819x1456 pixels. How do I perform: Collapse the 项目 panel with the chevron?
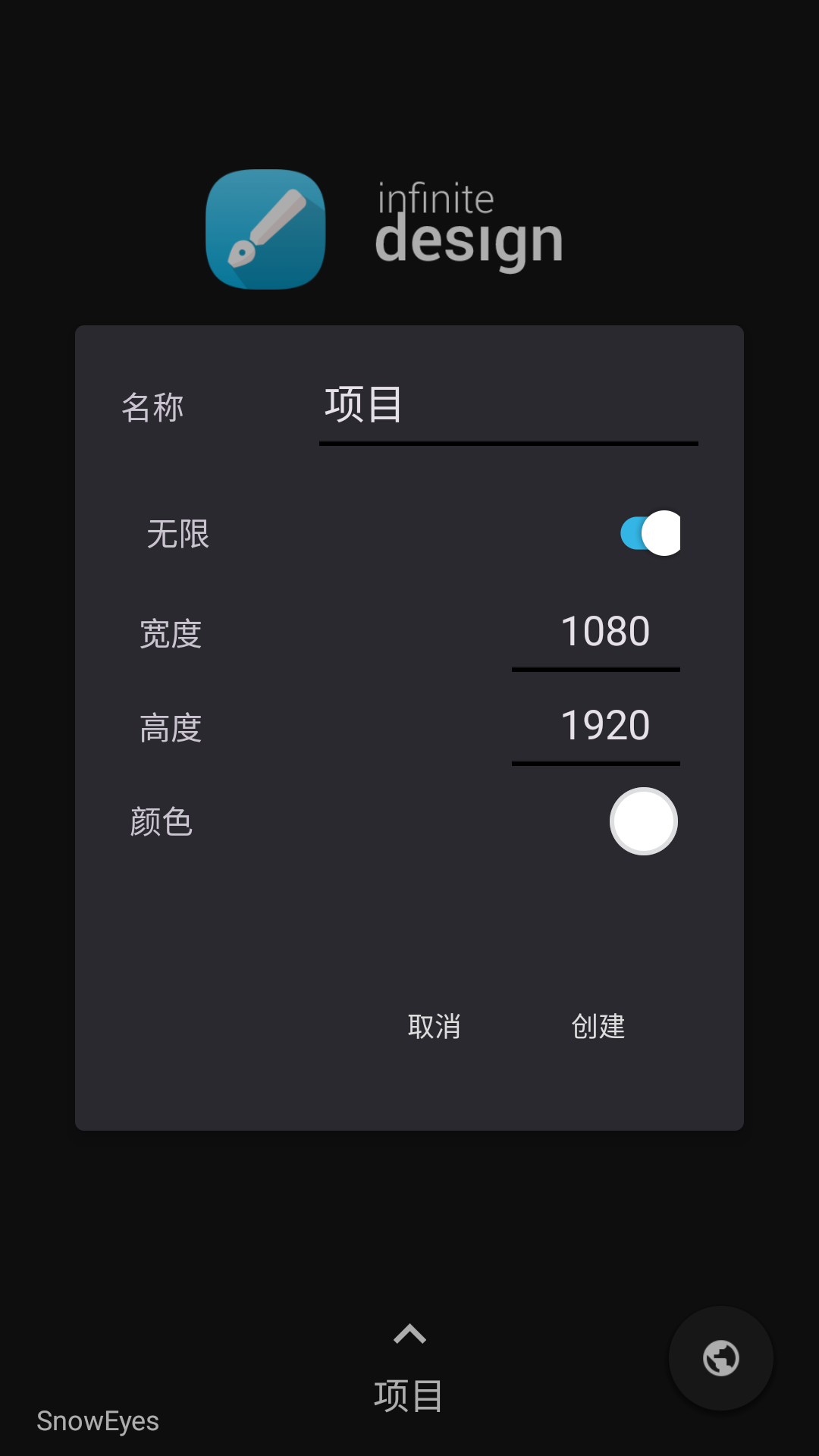click(409, 1333)
